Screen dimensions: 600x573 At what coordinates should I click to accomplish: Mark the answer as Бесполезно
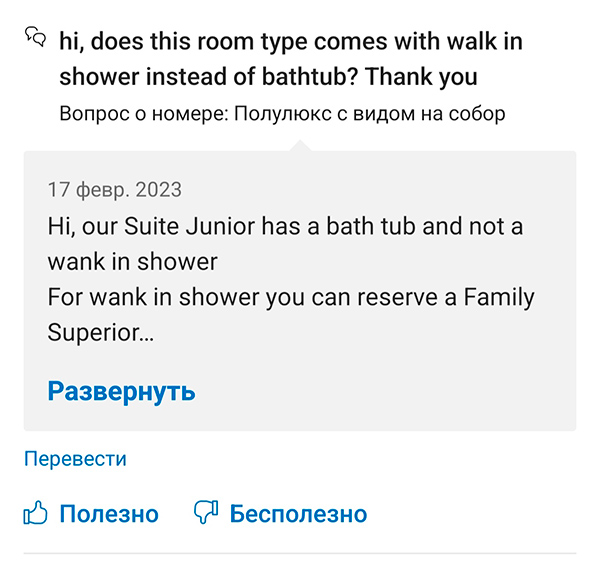click(280, 514)
